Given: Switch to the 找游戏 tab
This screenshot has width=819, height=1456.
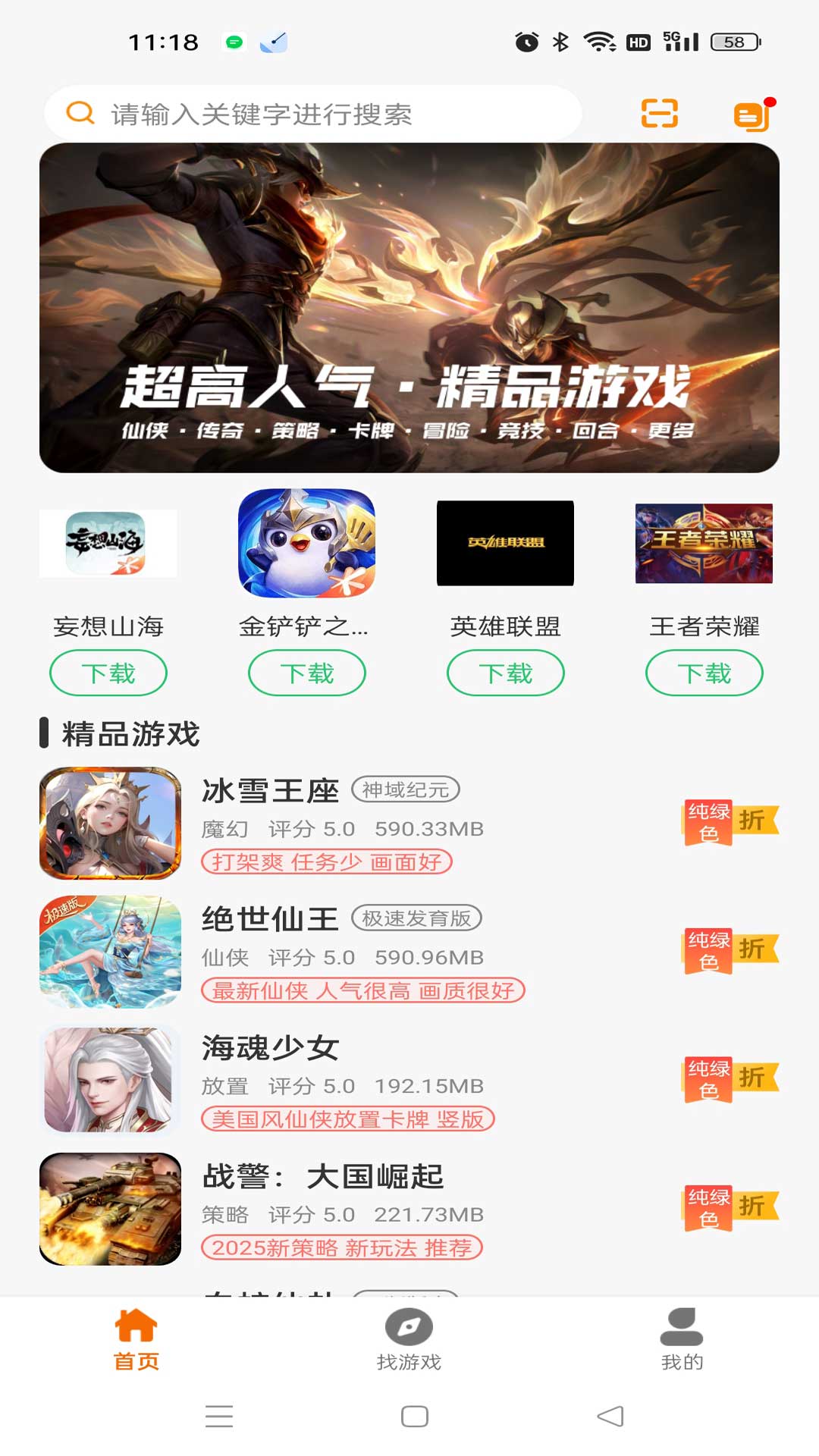Looking at the screenshot, I should point(409,1340).
